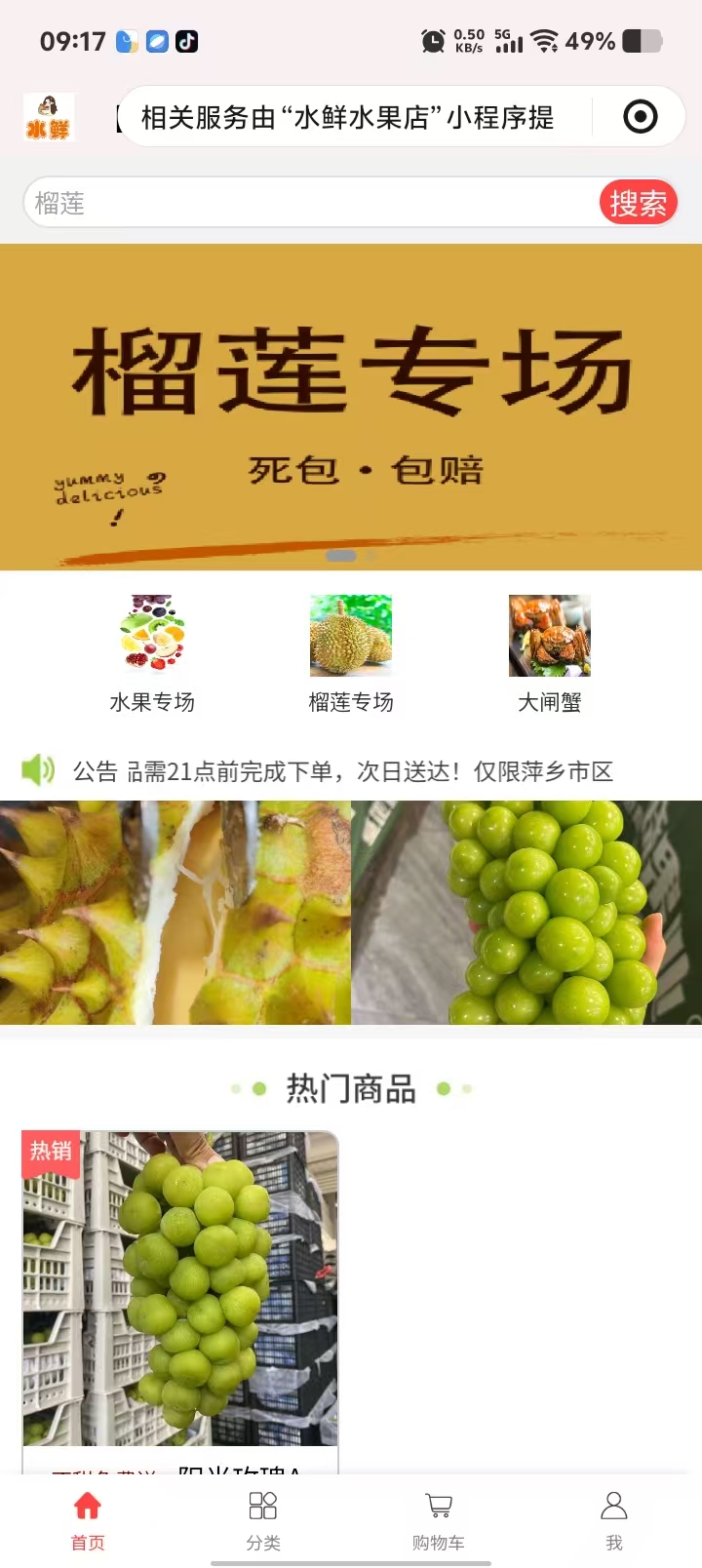This screenshot has height=1568, width=702.
Task: Open the durian photo tile
Action: click(175, 913)
